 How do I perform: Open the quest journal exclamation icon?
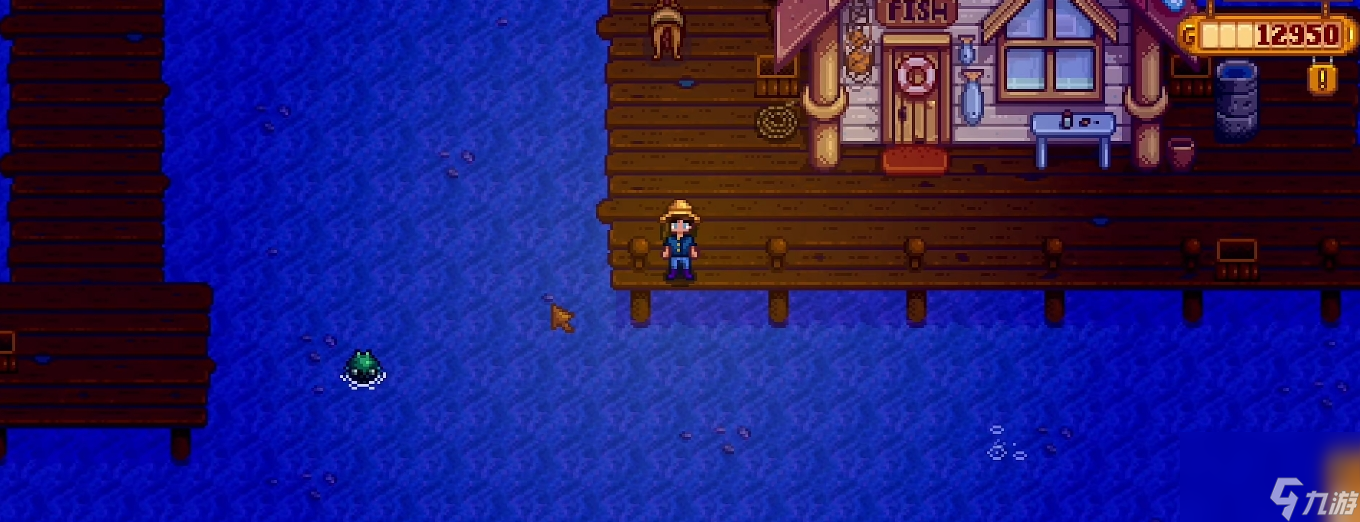click(x=1322, y=78)
